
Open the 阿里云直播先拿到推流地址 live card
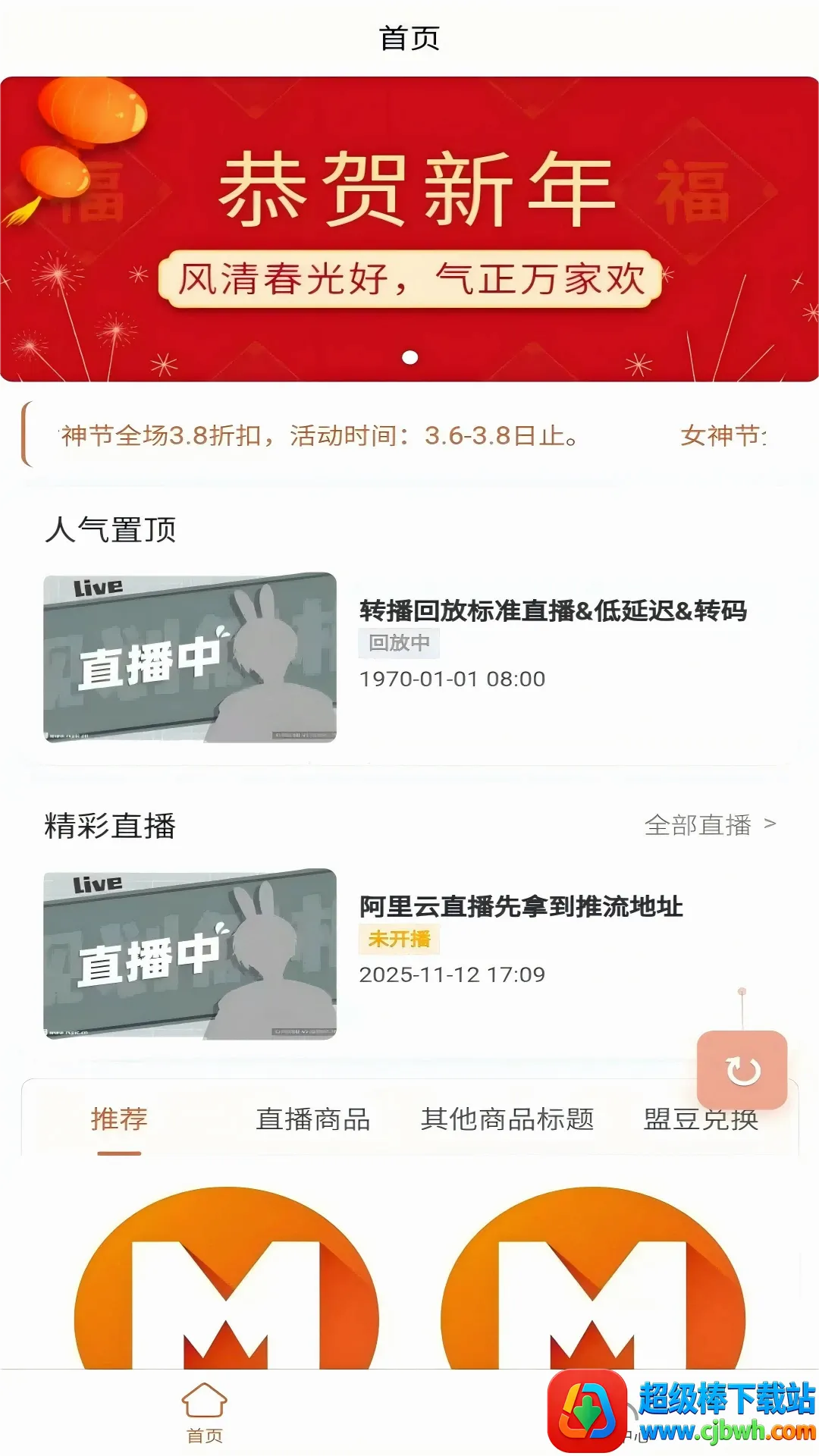409,953
